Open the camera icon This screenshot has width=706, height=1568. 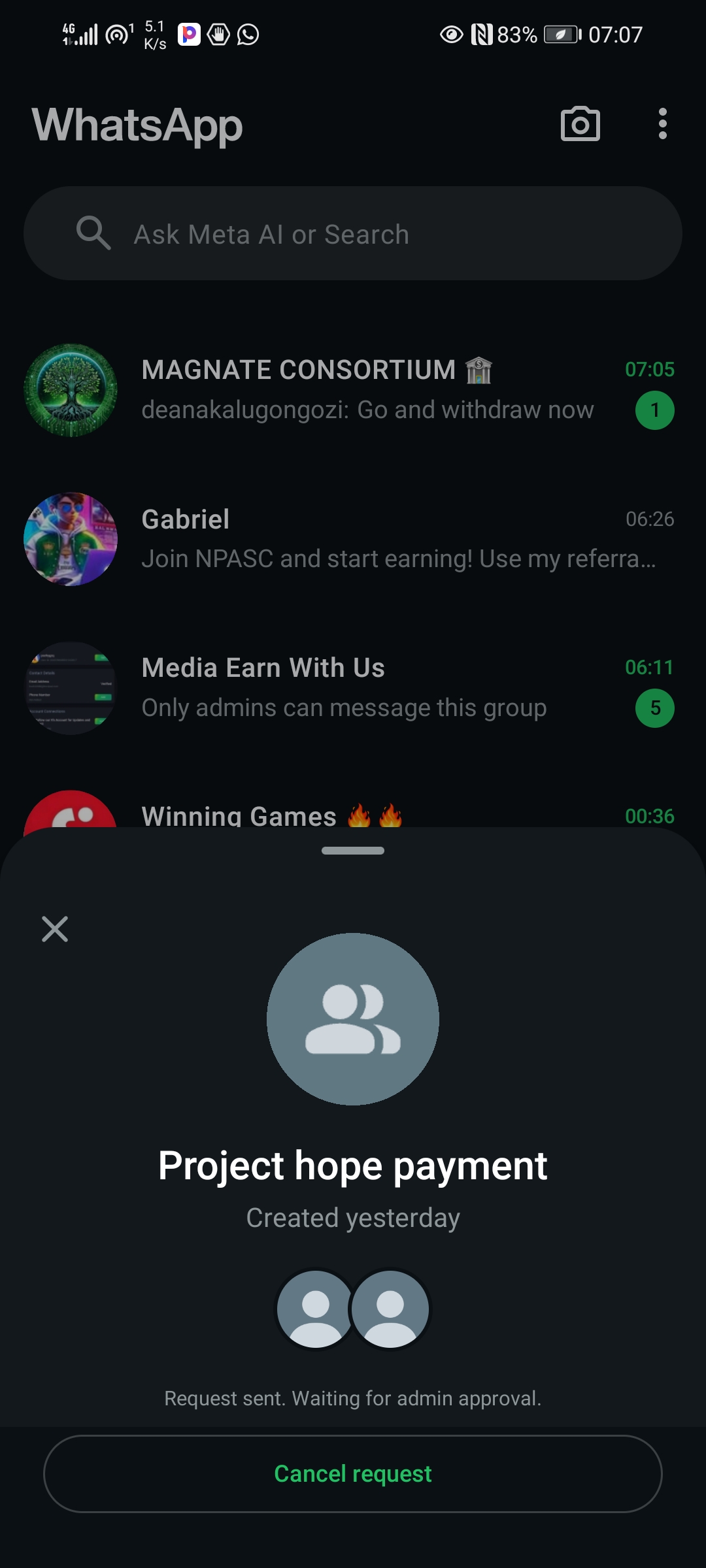[580, 124]
